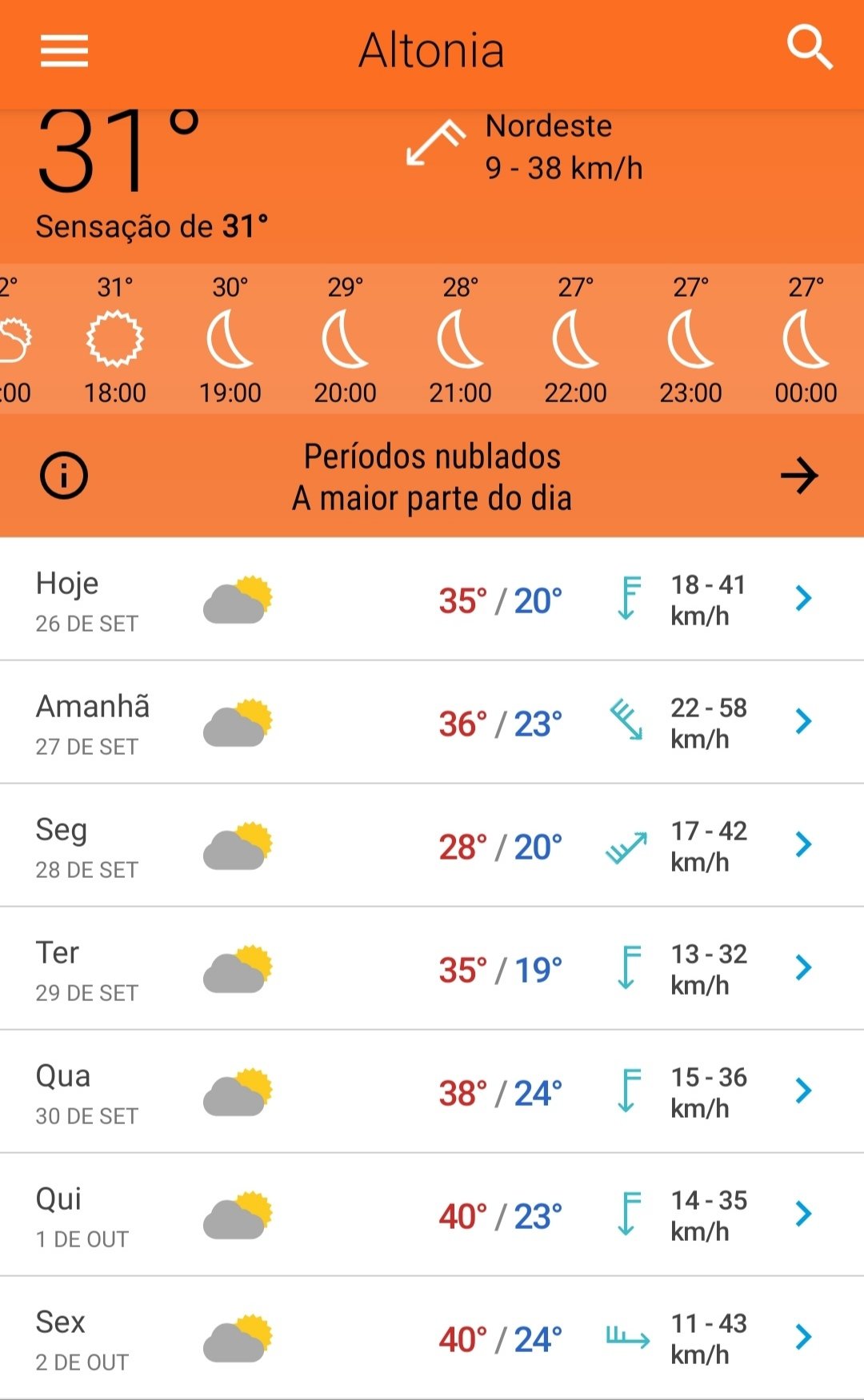864x1400 pixels.
Task: Tap the search magnifier icon
Action: point(810,48)
